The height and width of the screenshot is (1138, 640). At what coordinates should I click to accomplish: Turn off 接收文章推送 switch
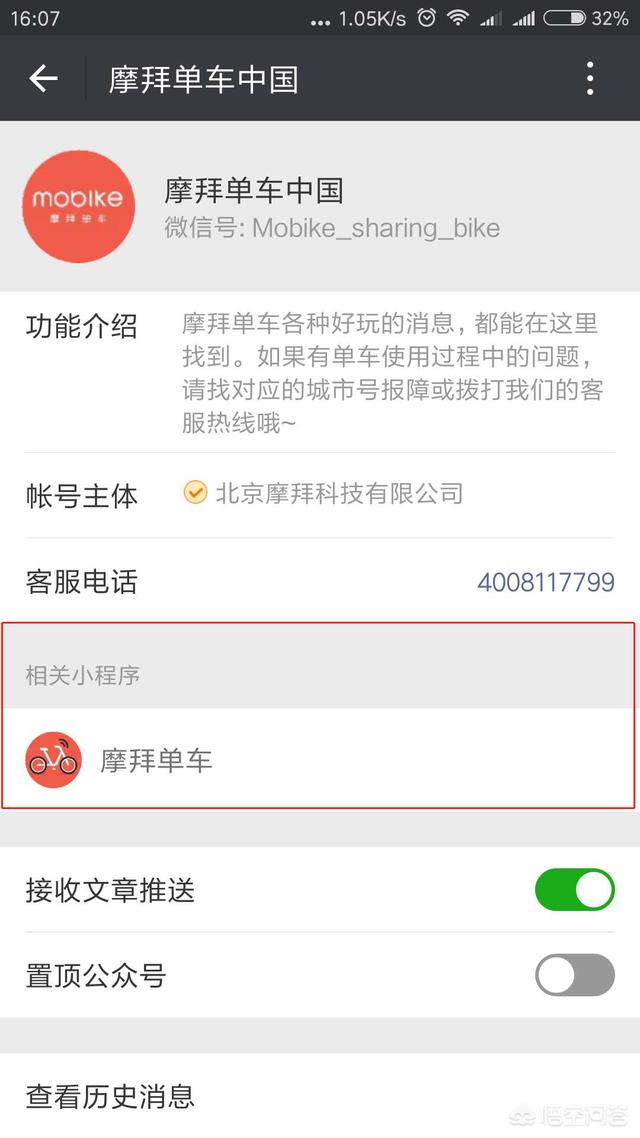point(575,890)
